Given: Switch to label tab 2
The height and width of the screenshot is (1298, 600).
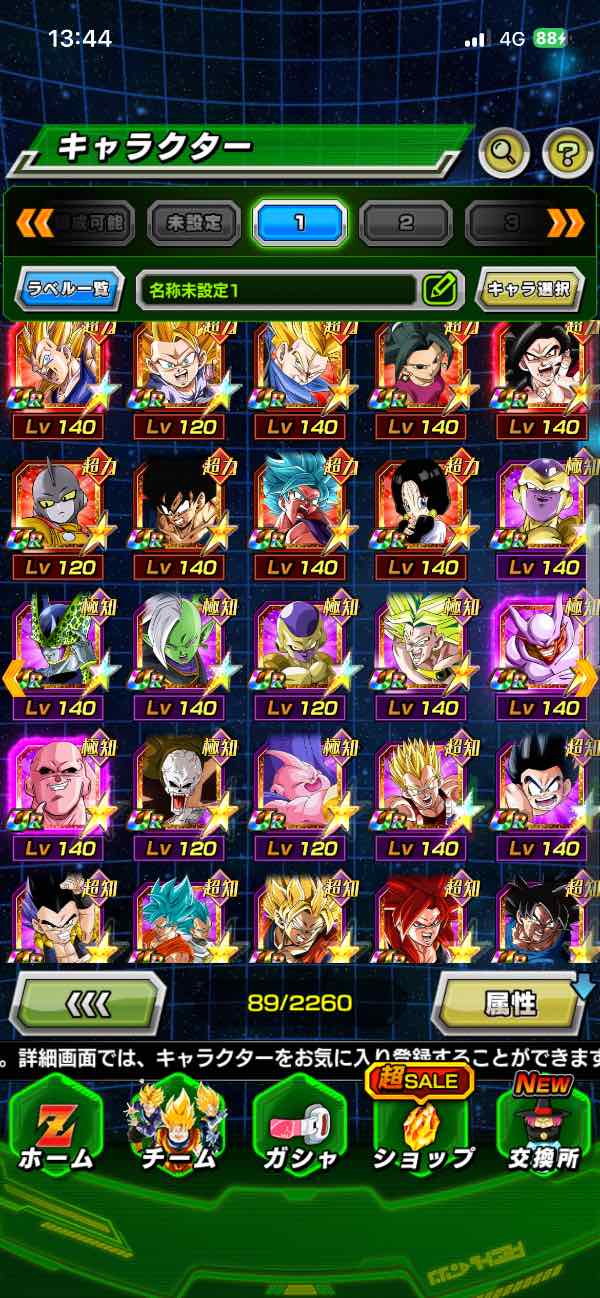Looking at the screenshot, I should pyautogui.click(x=406, y=222).
